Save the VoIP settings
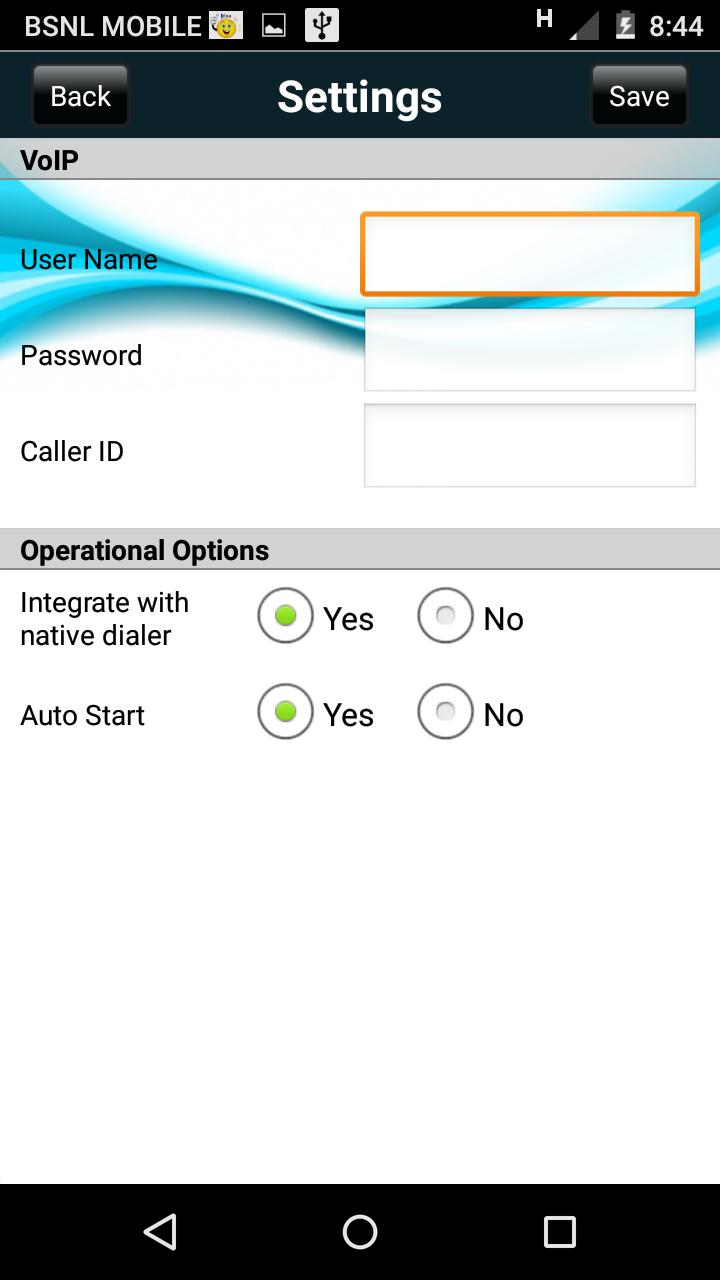Viewport: 720px width, 1280px height. click(x=639, y=96)
